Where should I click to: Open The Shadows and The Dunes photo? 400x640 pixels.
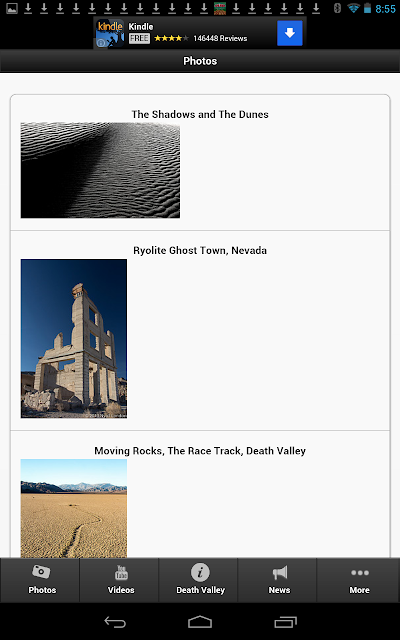100,170
